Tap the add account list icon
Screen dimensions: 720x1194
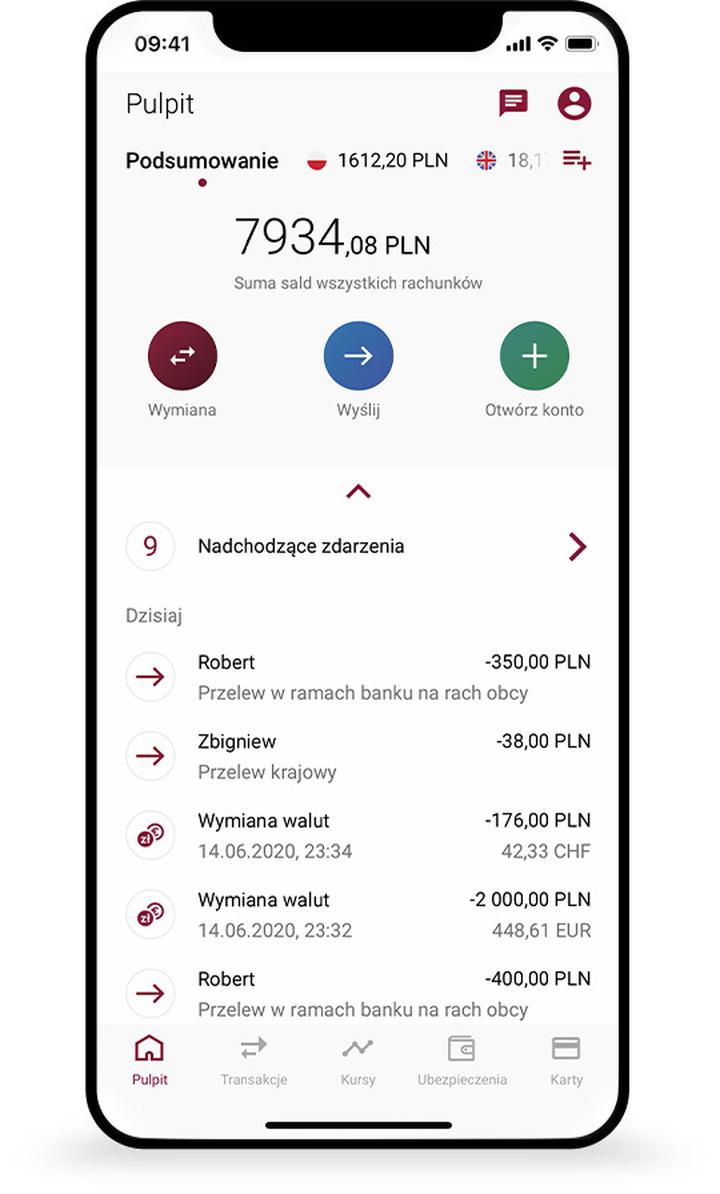point(577,160)
